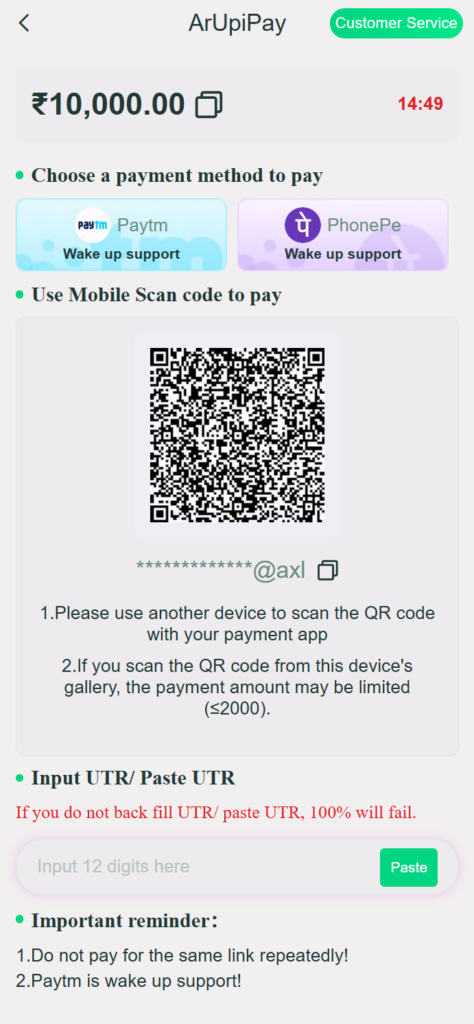This screenshot has width=474, height=1024.
Task: Paste the UTR with the Paste button
Action: click(409, 867)
